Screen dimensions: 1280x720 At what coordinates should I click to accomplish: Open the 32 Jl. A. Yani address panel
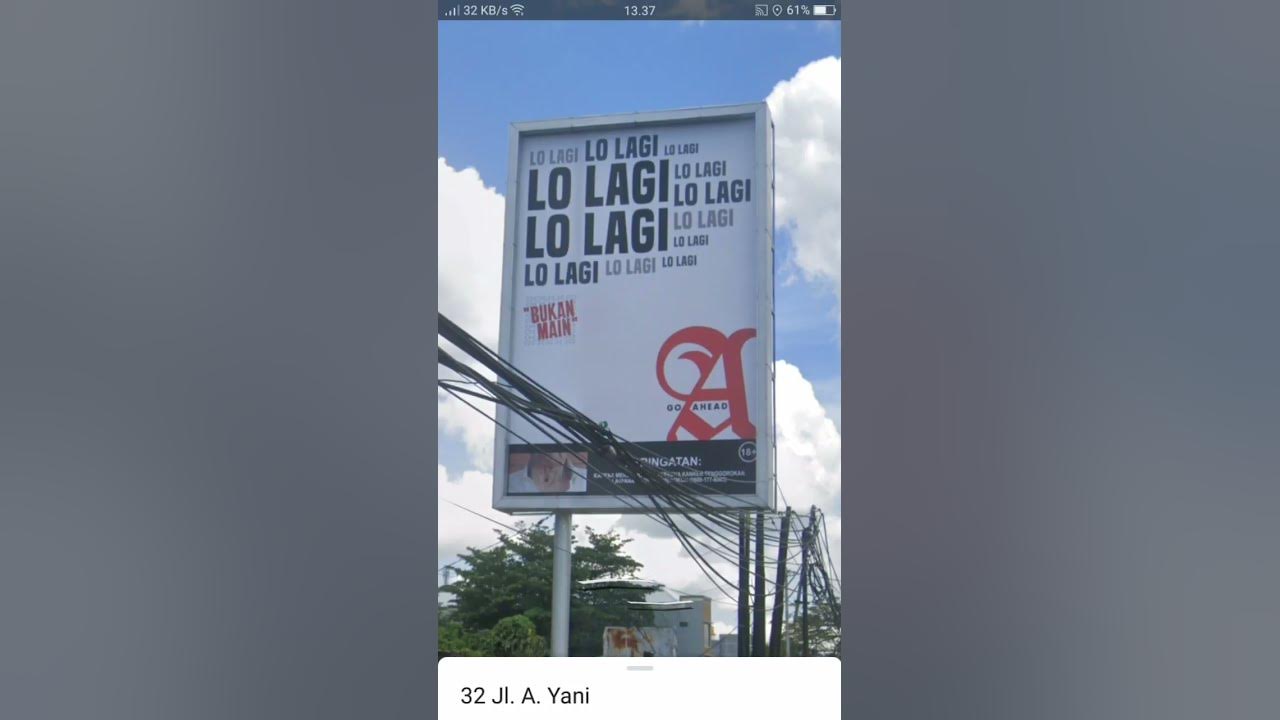click(x=525, y=696)
